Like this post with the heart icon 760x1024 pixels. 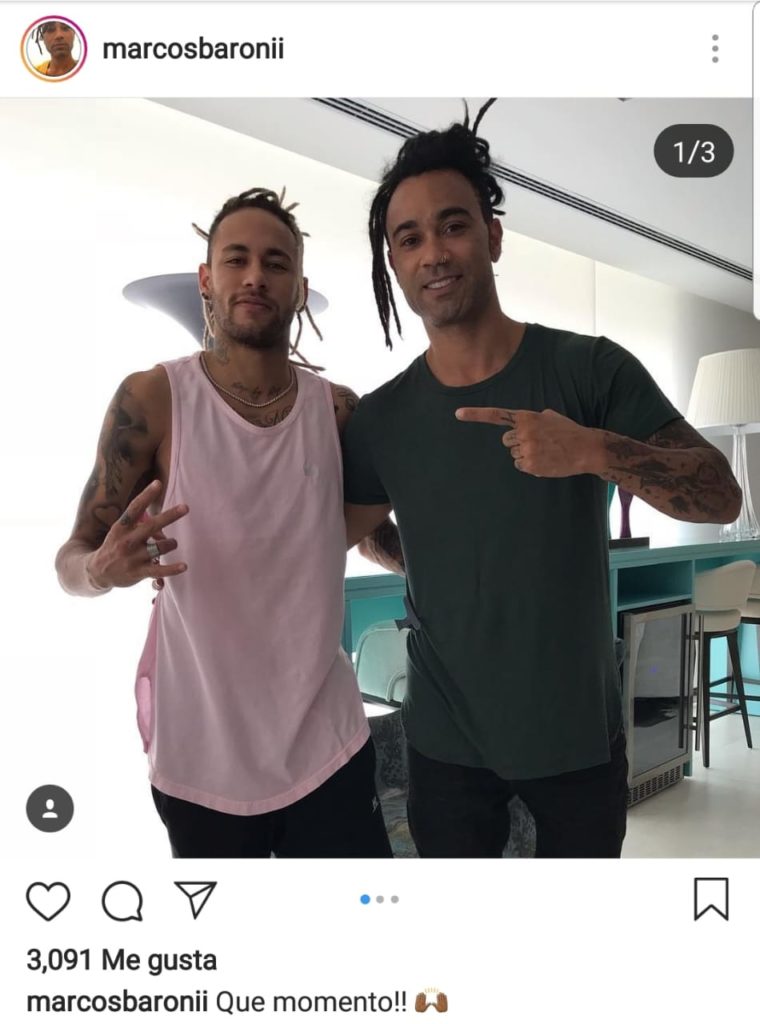[48, 901]
